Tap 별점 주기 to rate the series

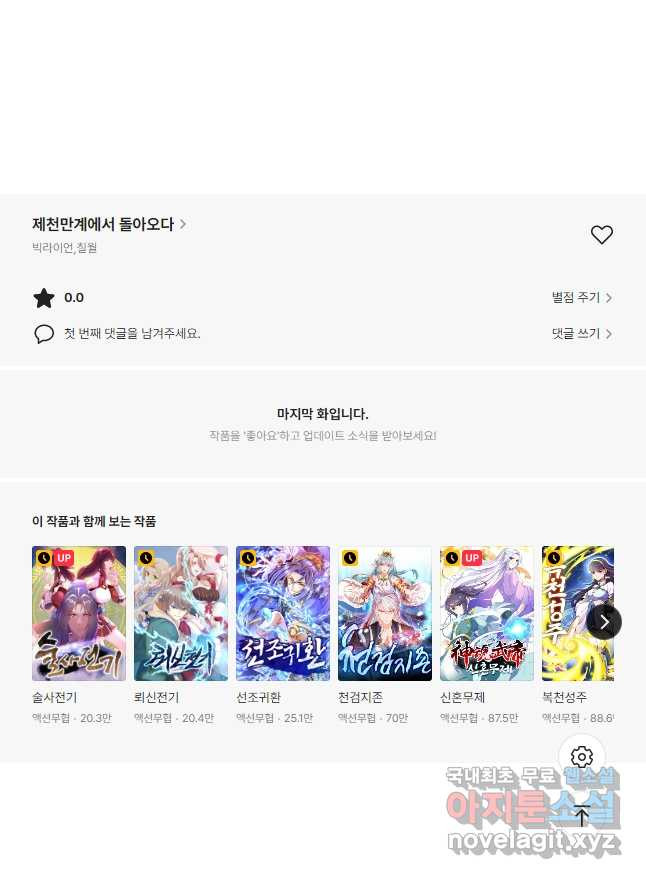click(x=581, y=297)
